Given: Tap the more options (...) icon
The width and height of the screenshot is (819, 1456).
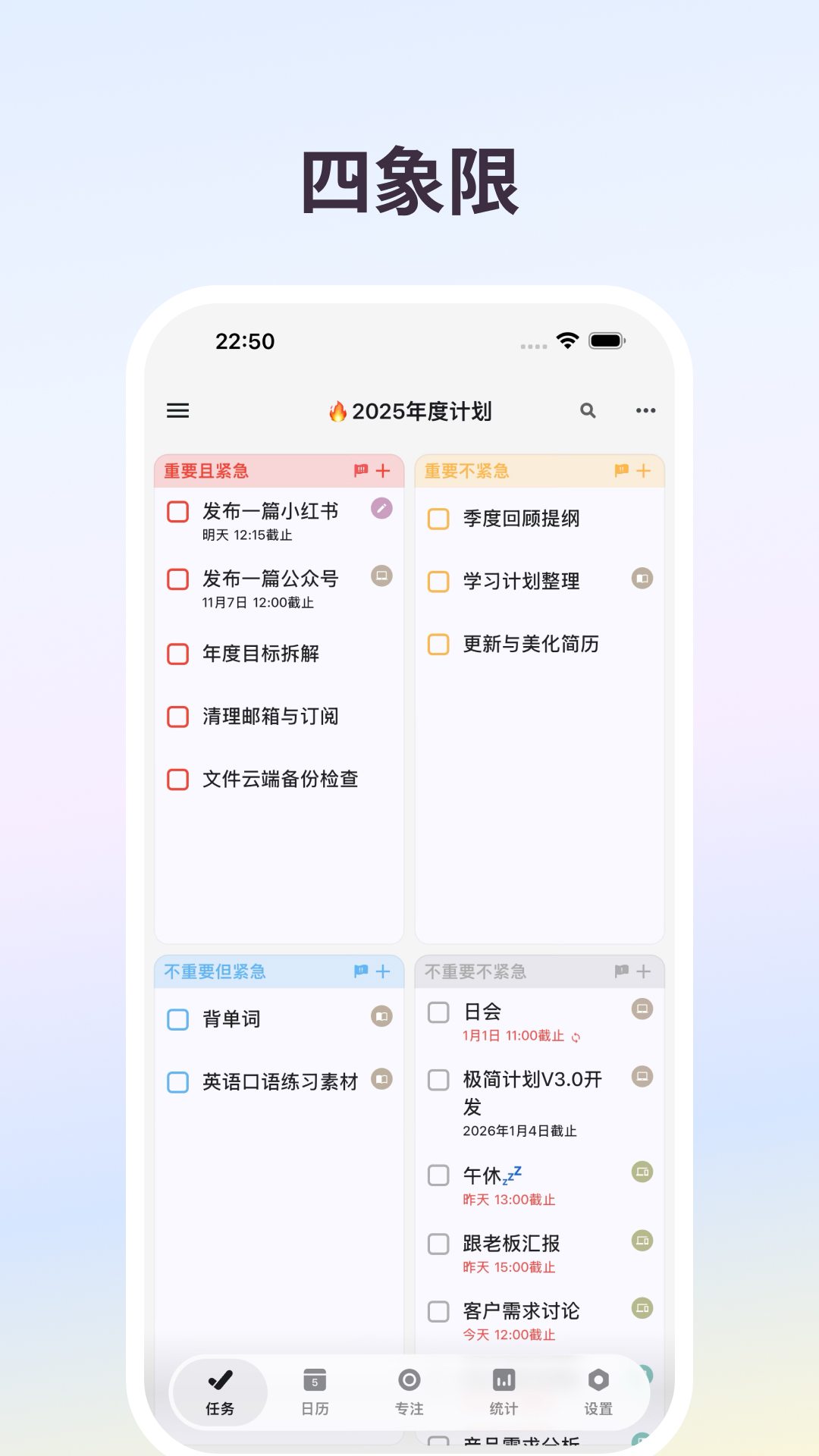Looking at the screenshot, I should coord(645,411).
